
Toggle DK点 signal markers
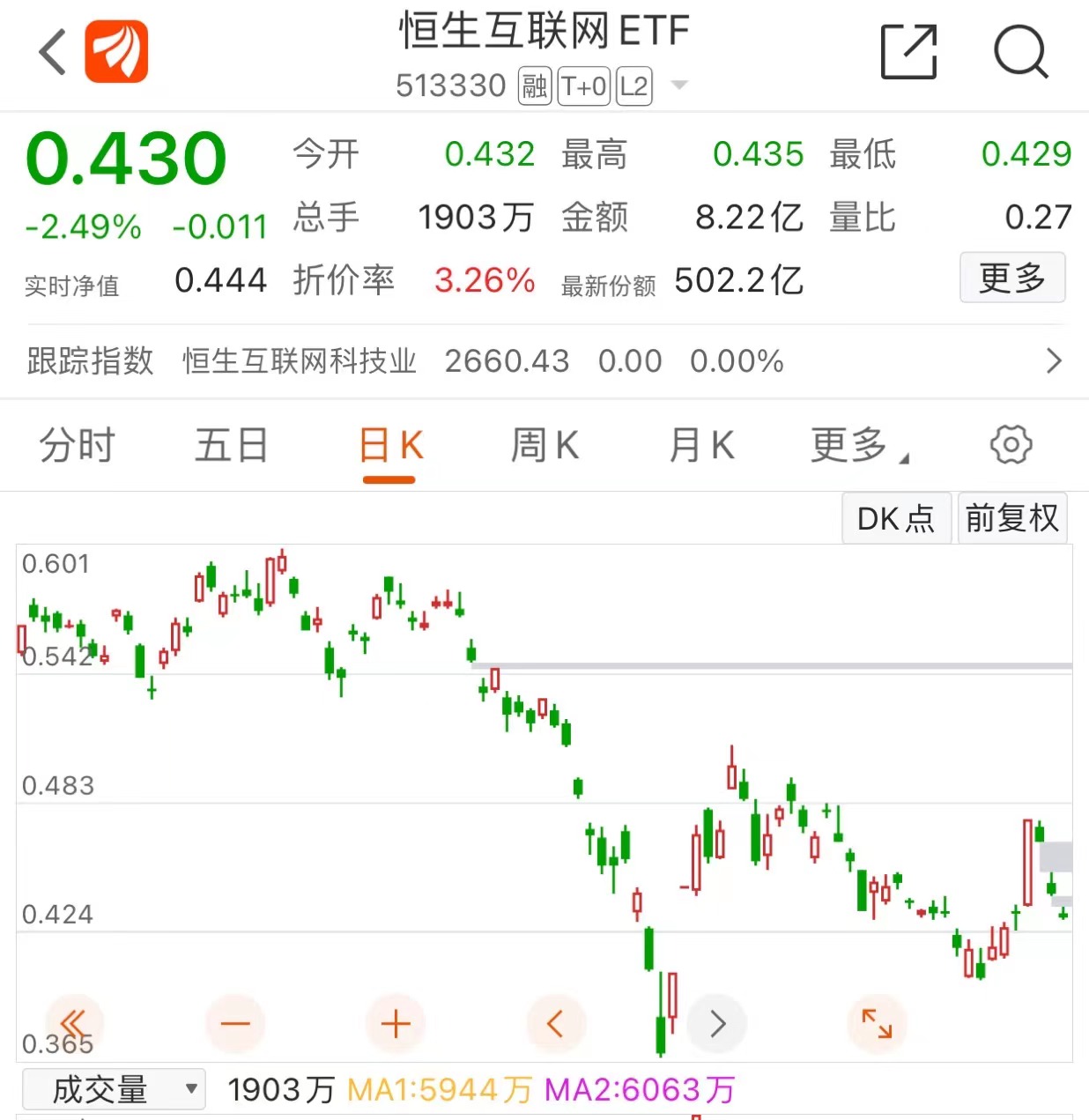895,518
